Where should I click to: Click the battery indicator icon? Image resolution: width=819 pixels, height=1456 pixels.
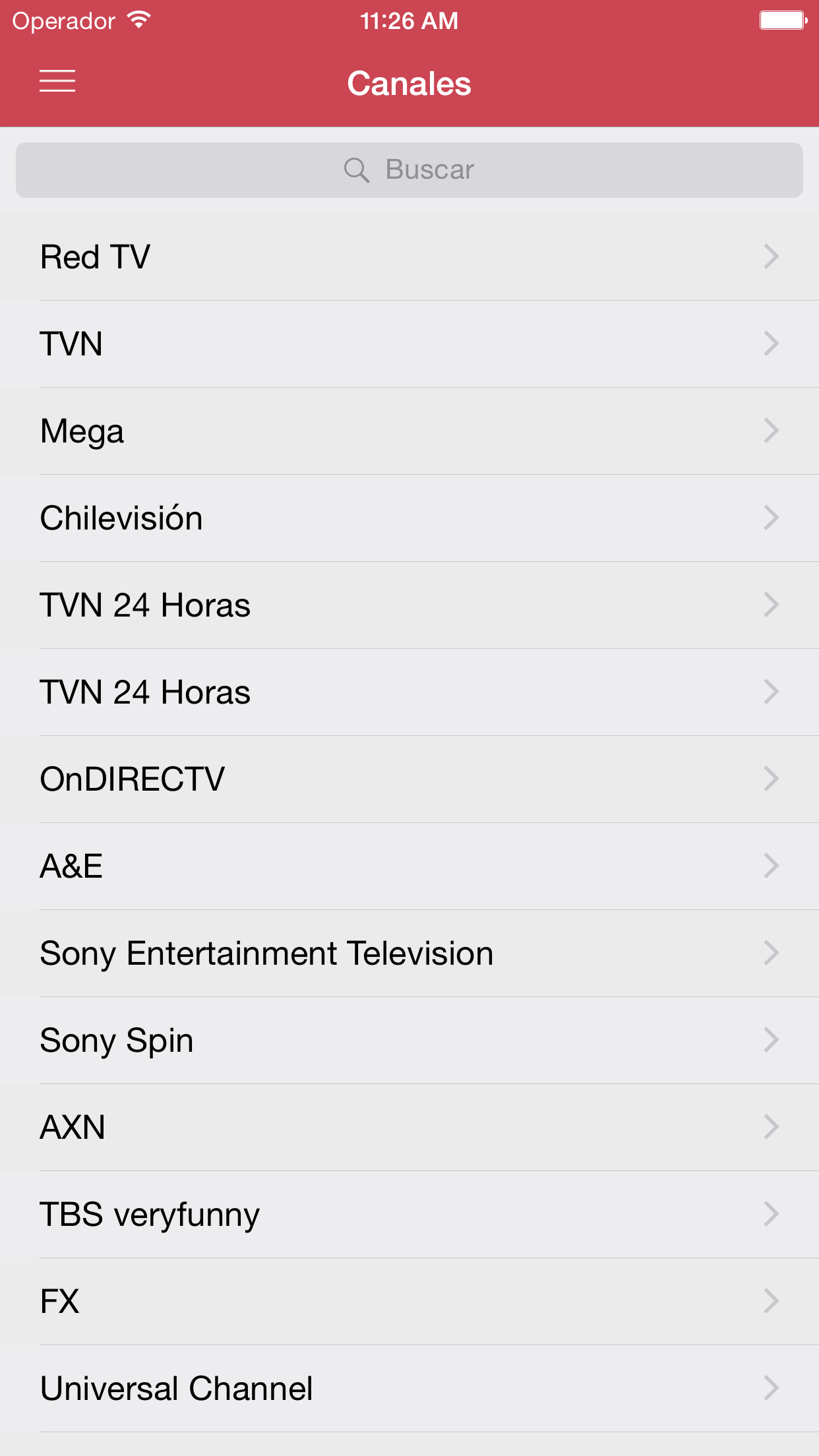coord(782,19)
